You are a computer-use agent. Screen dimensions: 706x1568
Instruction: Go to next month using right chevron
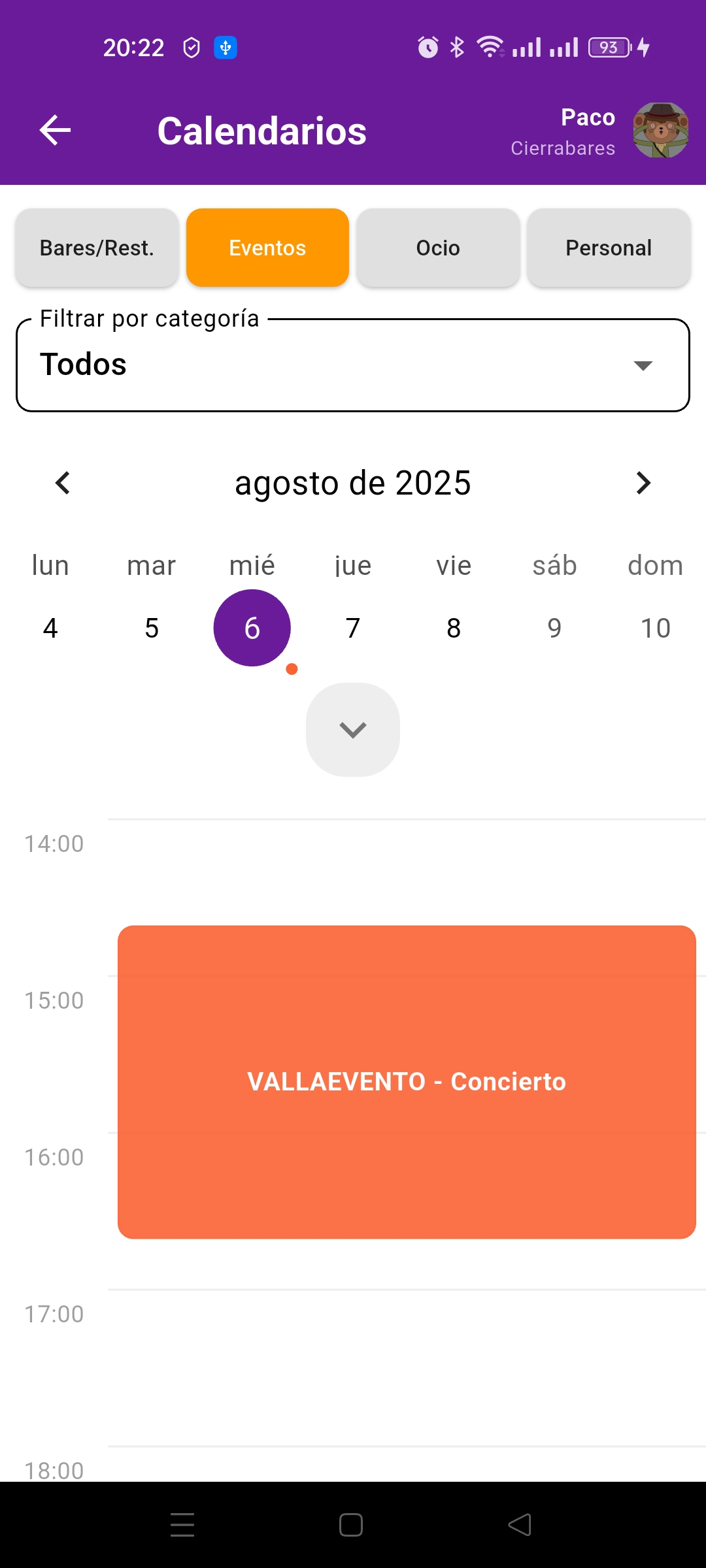pos(643,483)
